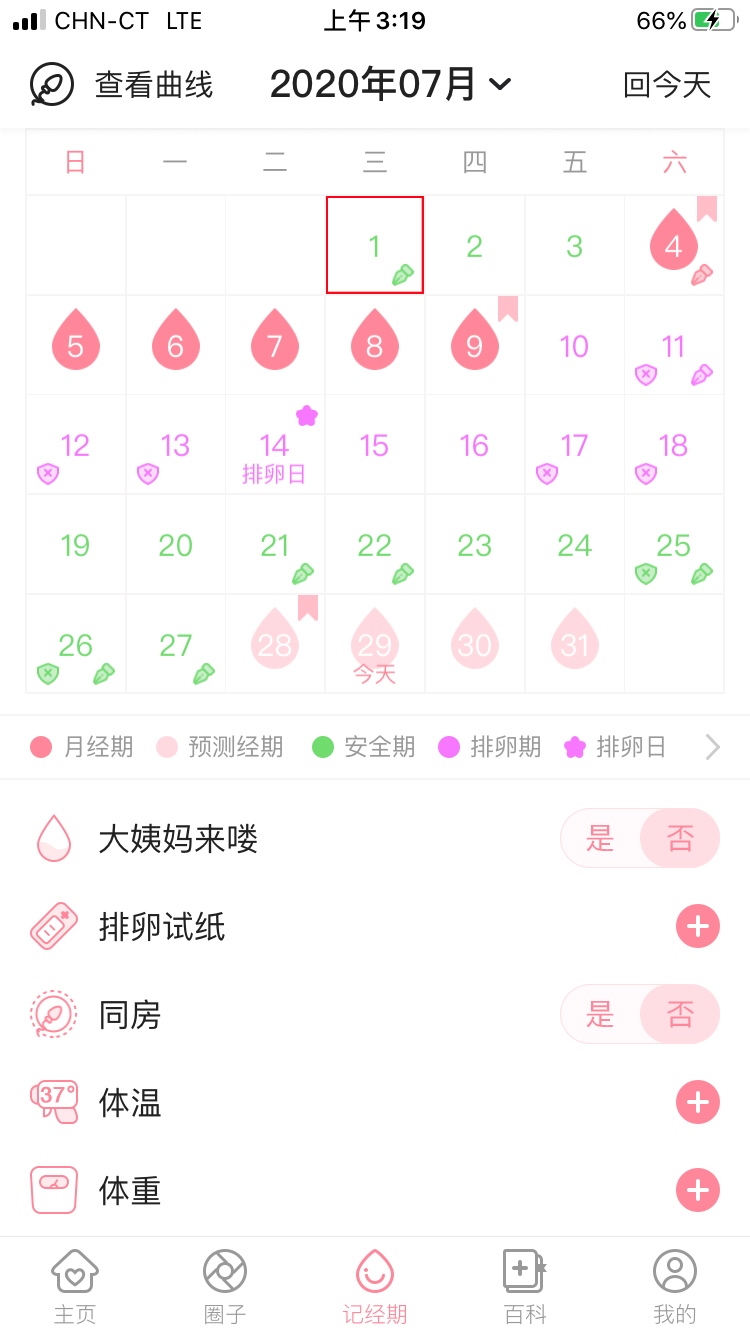Tap 回今天 to return to today
750x1334 pixels.
[x=667, y=85]
